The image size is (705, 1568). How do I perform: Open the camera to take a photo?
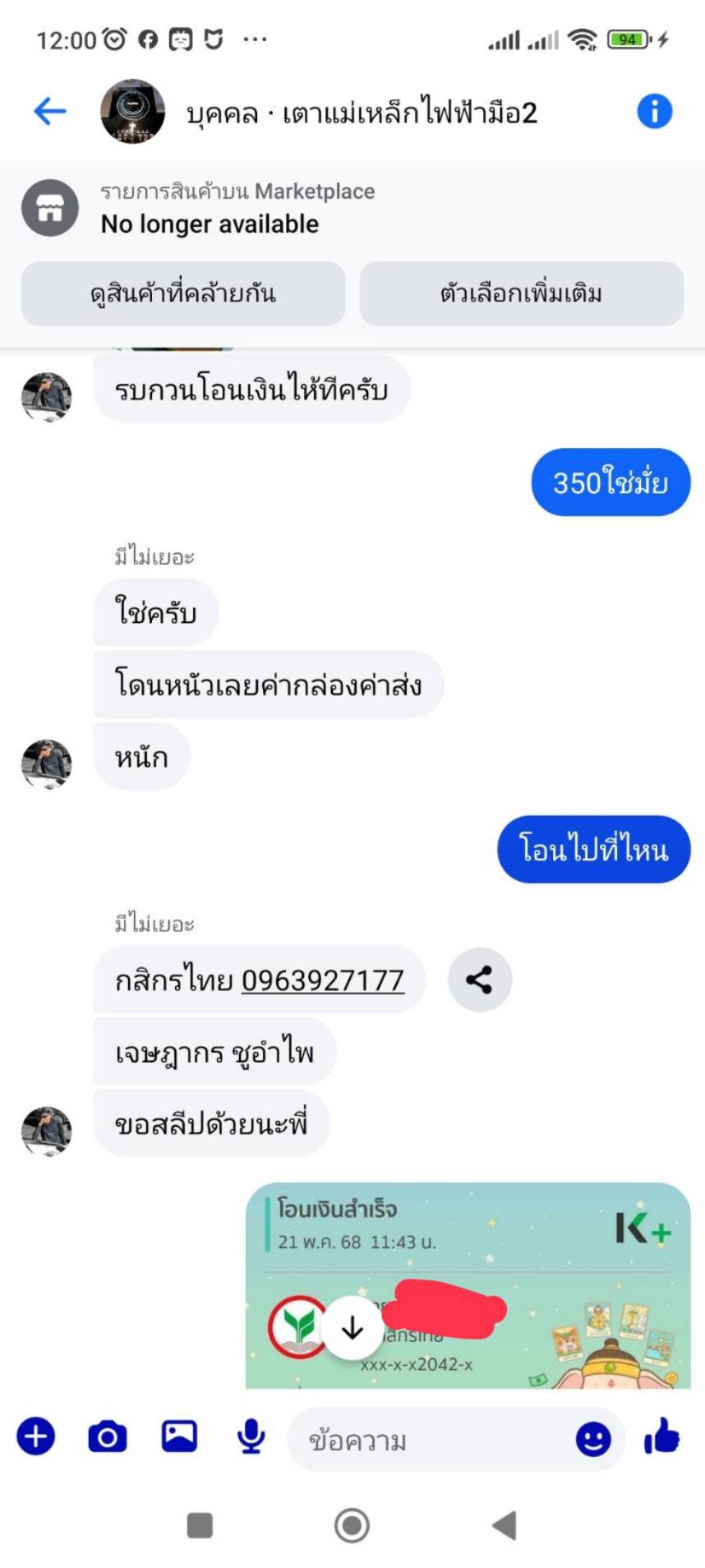coord(108,1437)
